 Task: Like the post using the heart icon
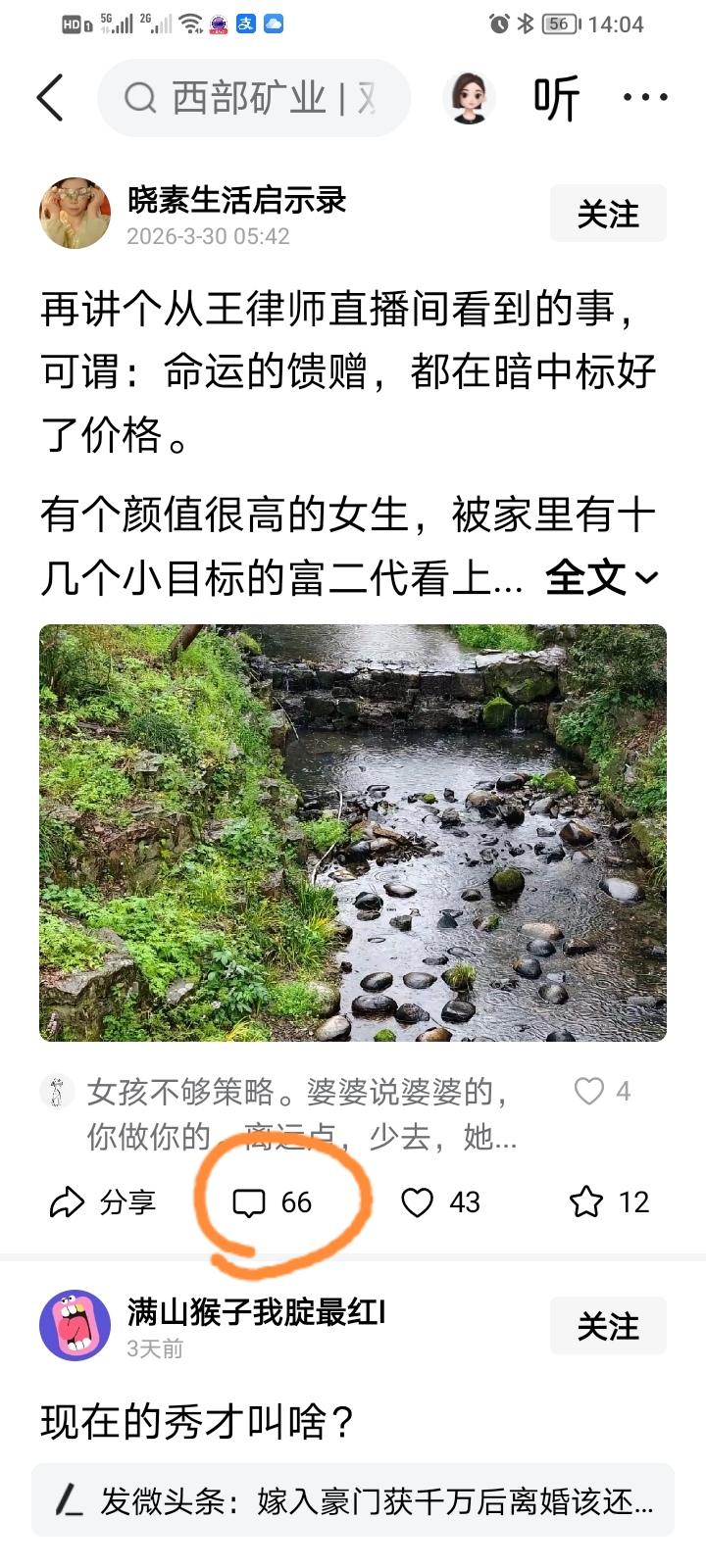click(x=420, y=1200)
